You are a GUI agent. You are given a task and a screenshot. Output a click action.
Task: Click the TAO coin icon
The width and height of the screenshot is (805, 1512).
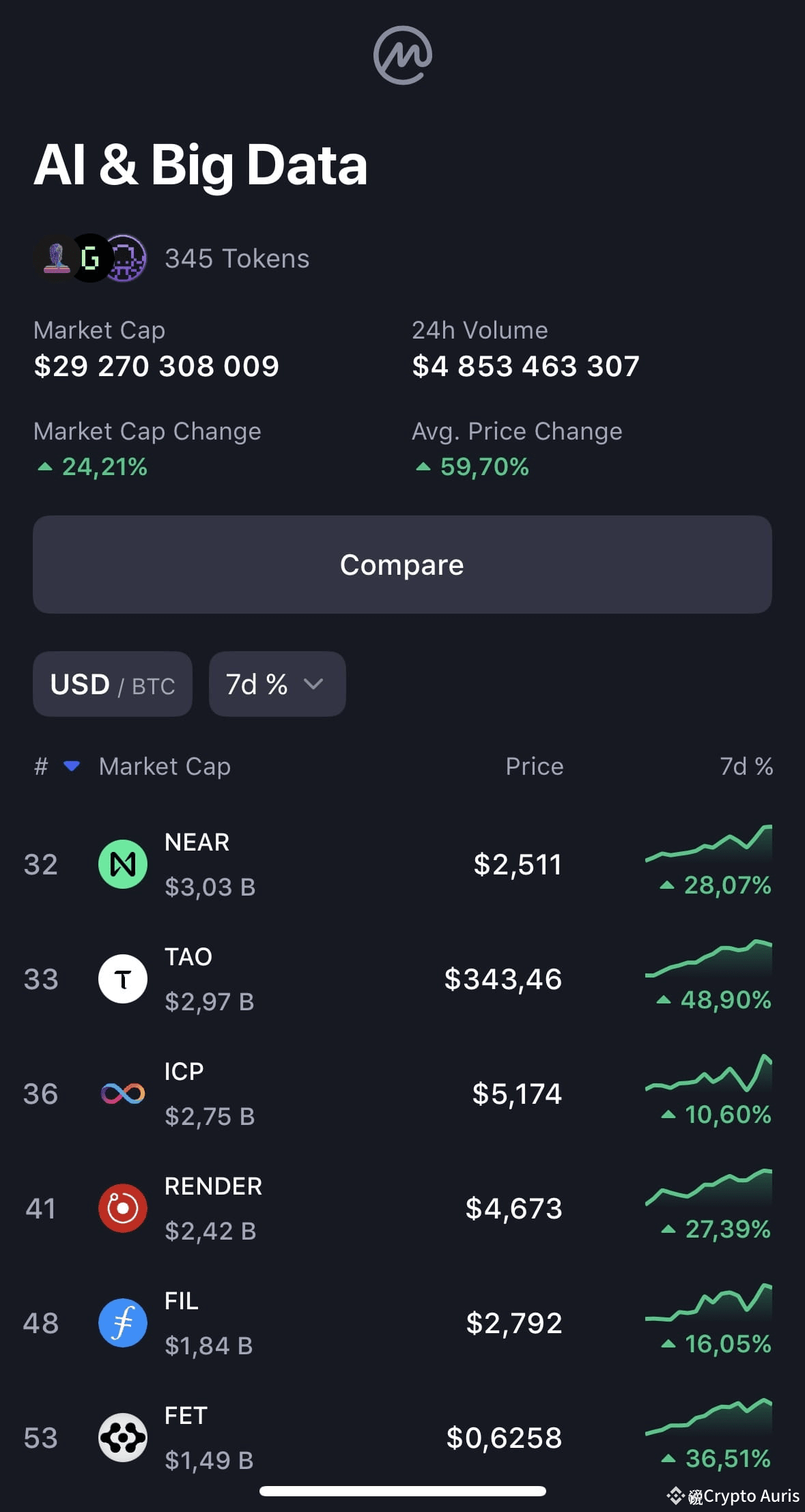click(123, 978)
